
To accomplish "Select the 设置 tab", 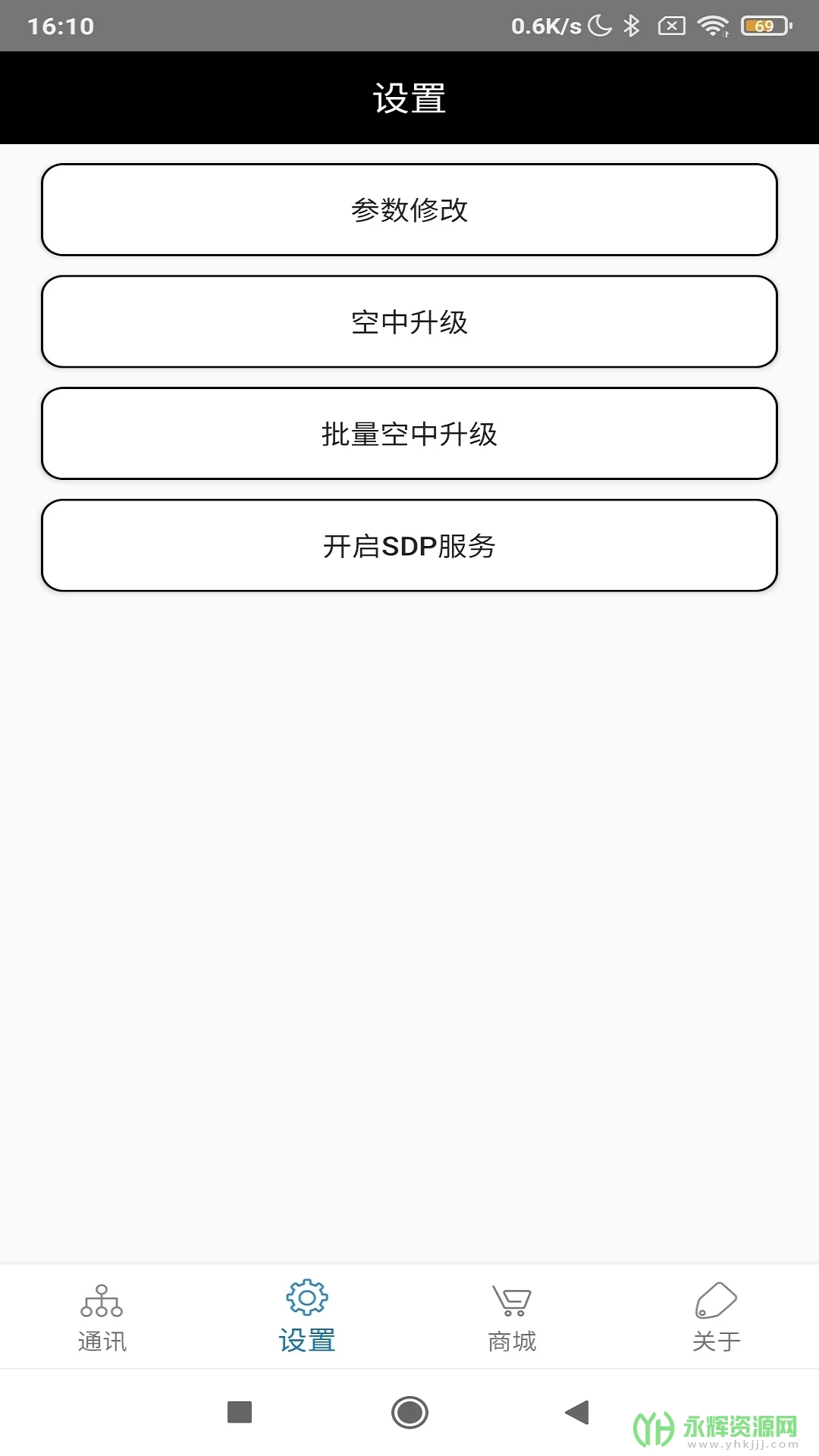I will pyautogui.click(x=306, y=1317).
